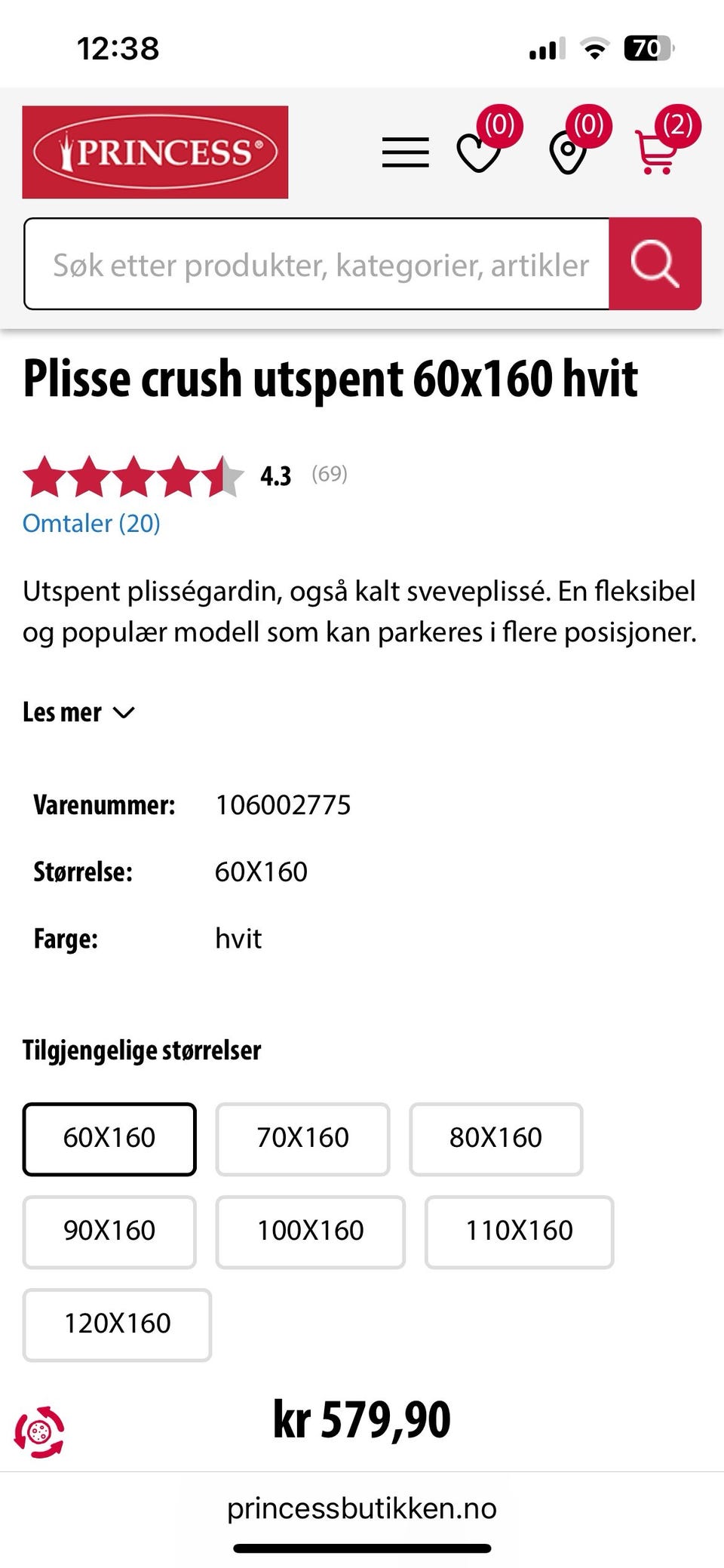The width and height of the screenshot is (724, 1568).
Task: Expand the Les mer section
Action: pos(78,710)
